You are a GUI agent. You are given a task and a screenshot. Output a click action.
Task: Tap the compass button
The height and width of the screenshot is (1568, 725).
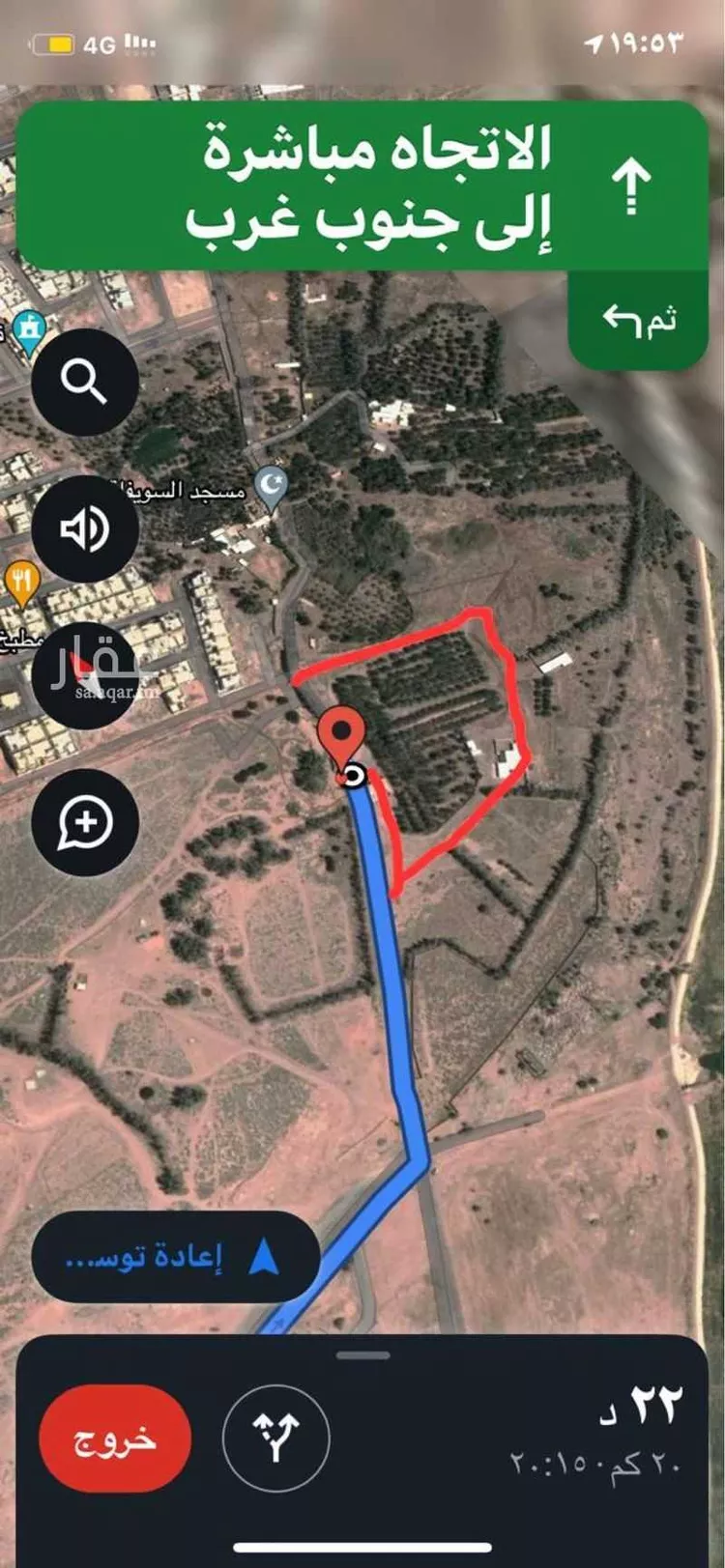coord(84,675)
